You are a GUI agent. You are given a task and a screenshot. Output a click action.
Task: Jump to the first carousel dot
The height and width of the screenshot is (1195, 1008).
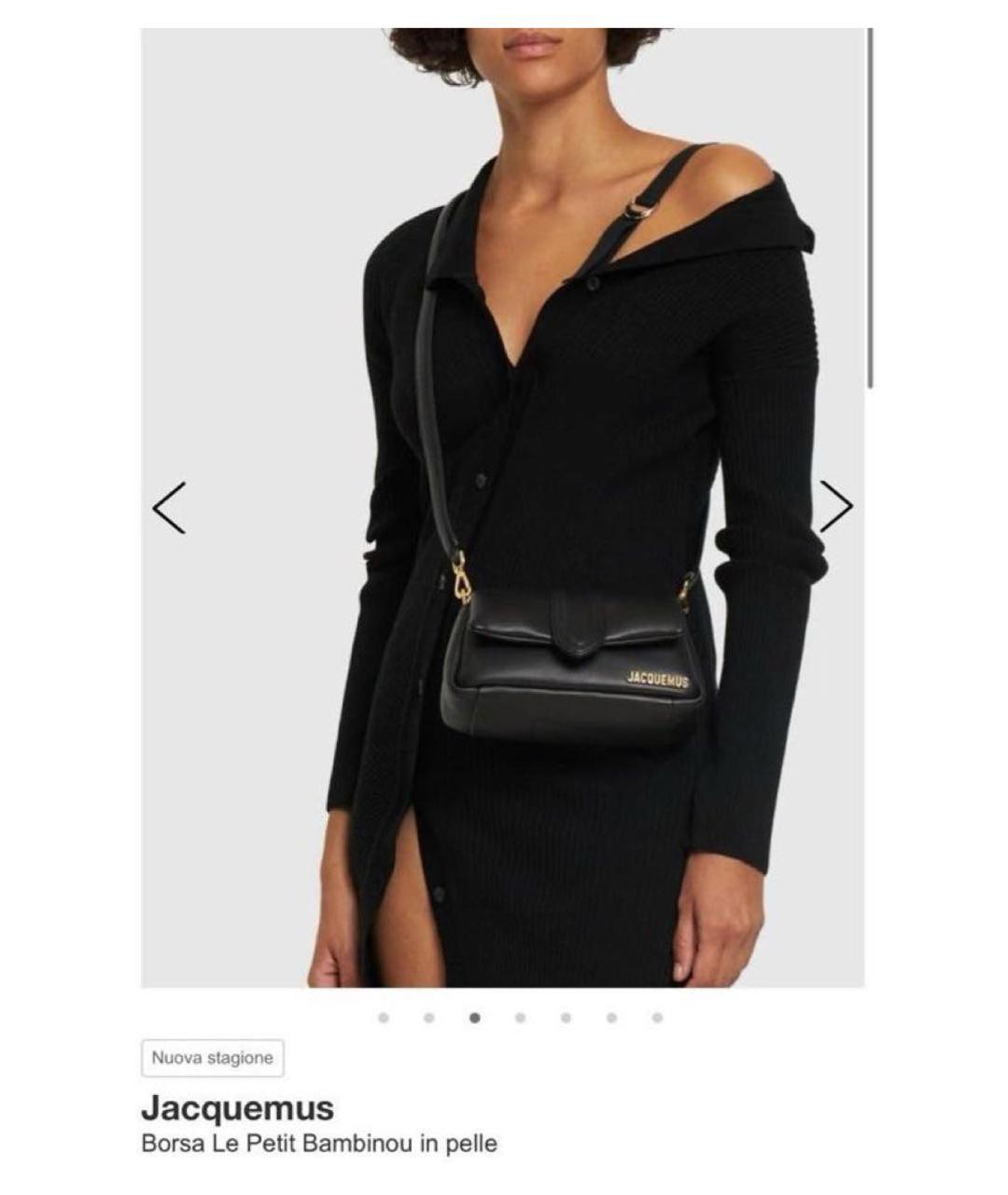(x=384, y=1018)
